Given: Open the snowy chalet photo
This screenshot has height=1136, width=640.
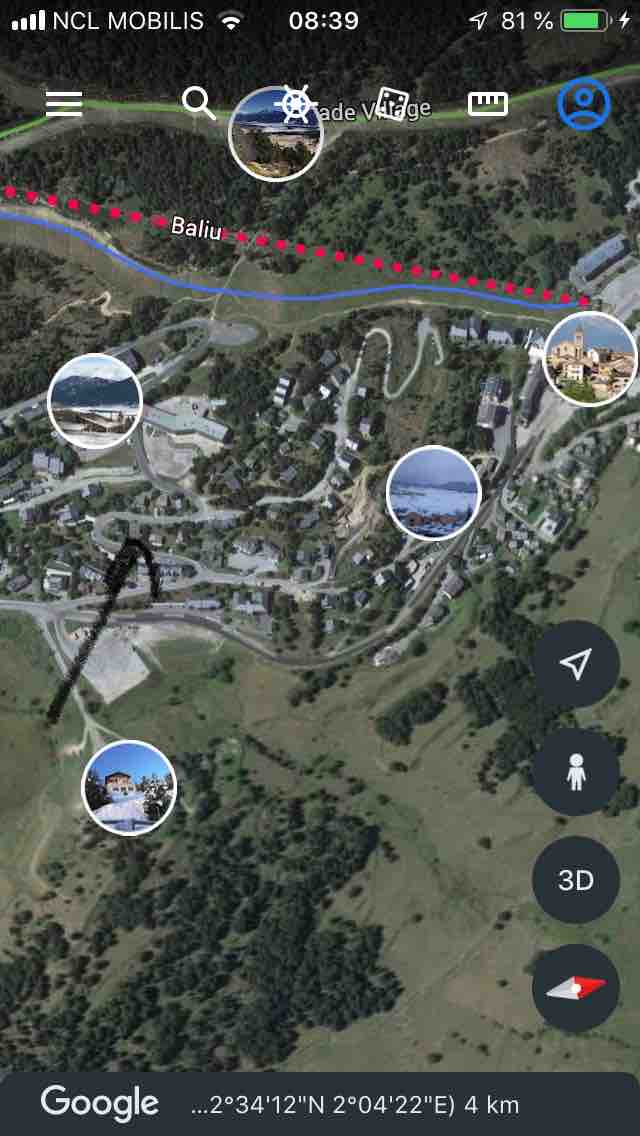Looking at the screenshot, I should pos(129,788).
